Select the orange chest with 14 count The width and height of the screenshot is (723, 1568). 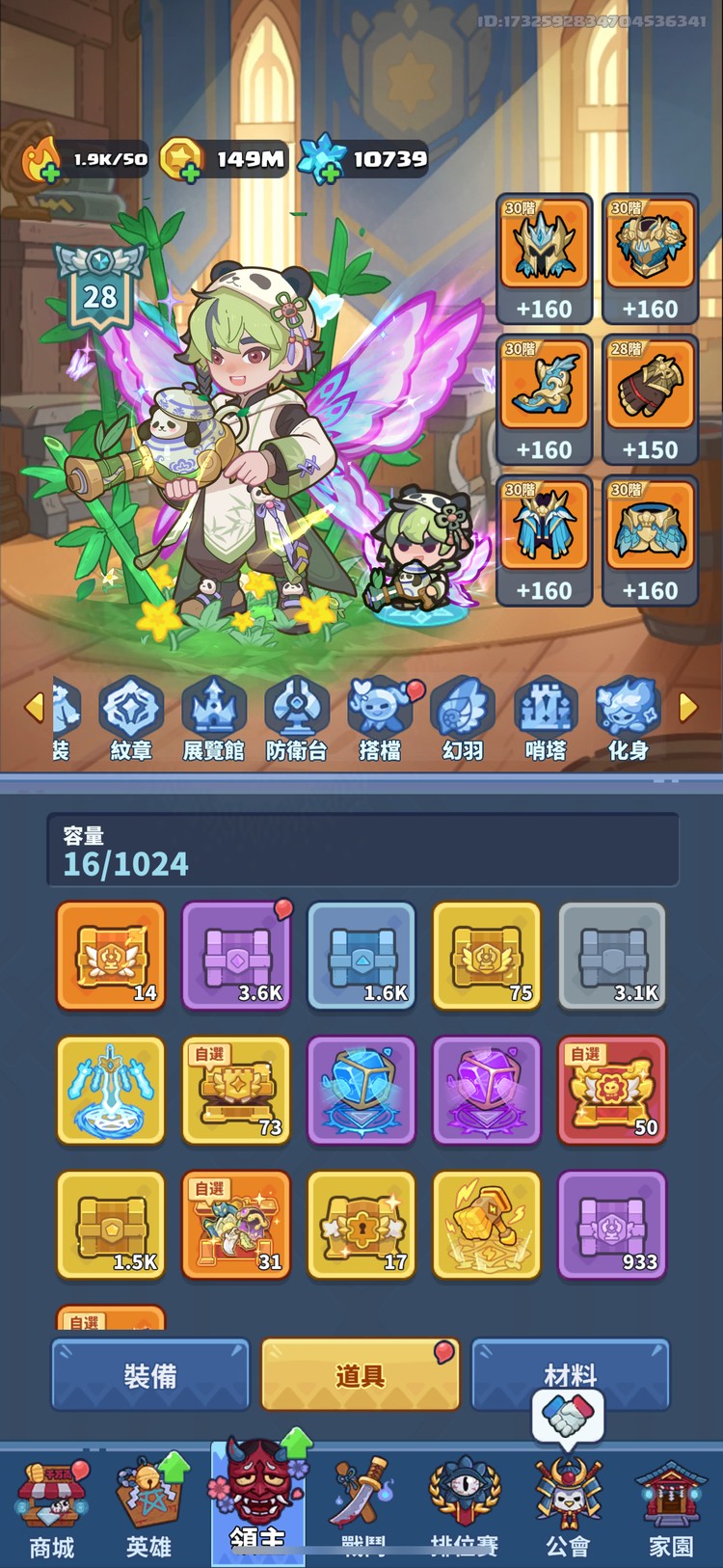tap(111, 956)
